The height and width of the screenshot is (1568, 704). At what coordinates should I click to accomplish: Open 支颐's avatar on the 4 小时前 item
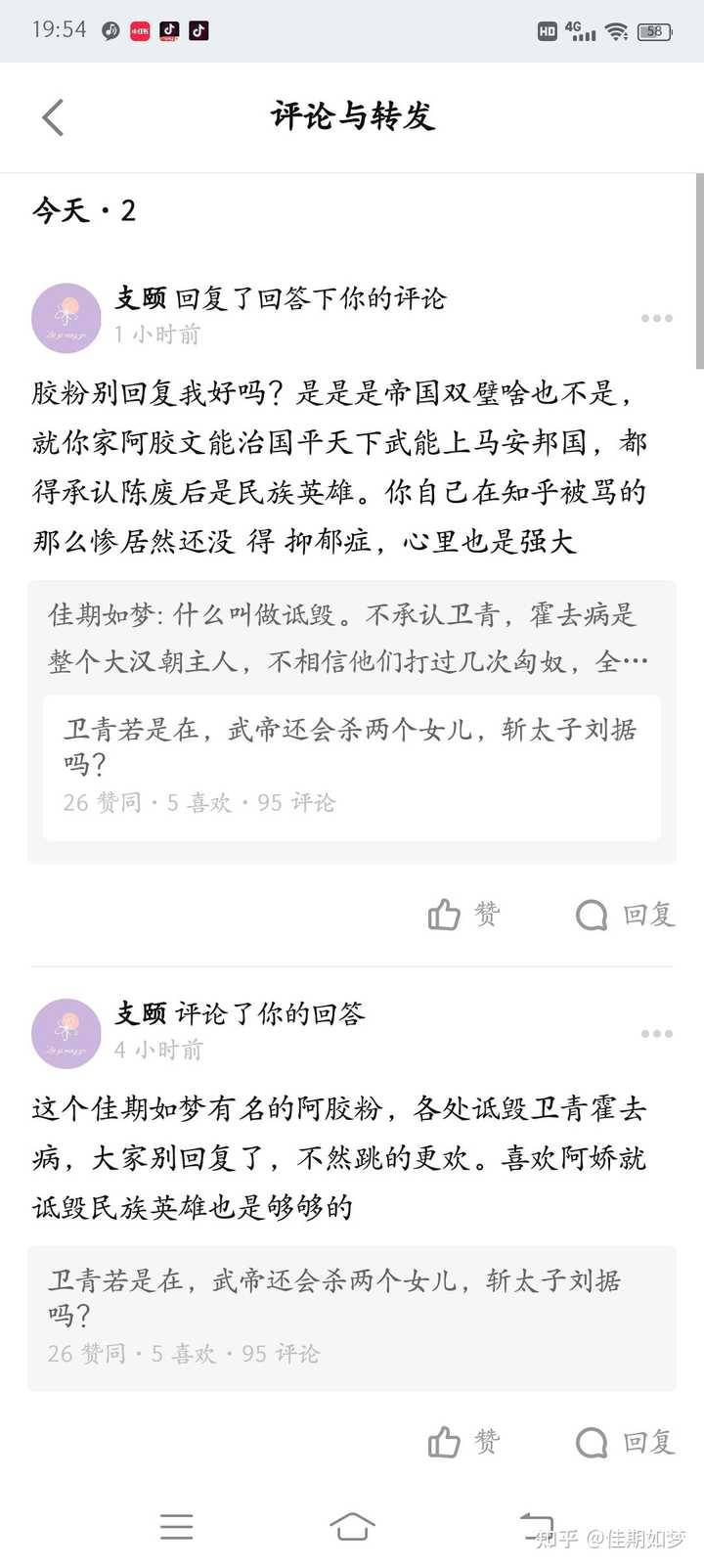pos(66,1033)
